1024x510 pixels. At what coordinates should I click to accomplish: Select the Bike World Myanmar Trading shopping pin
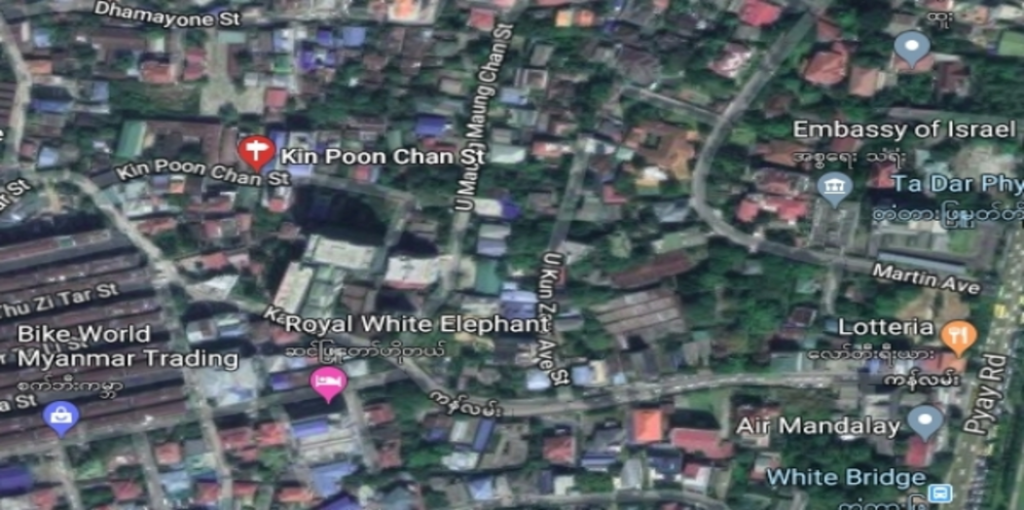pyautogui.click(x=61, y=416)
